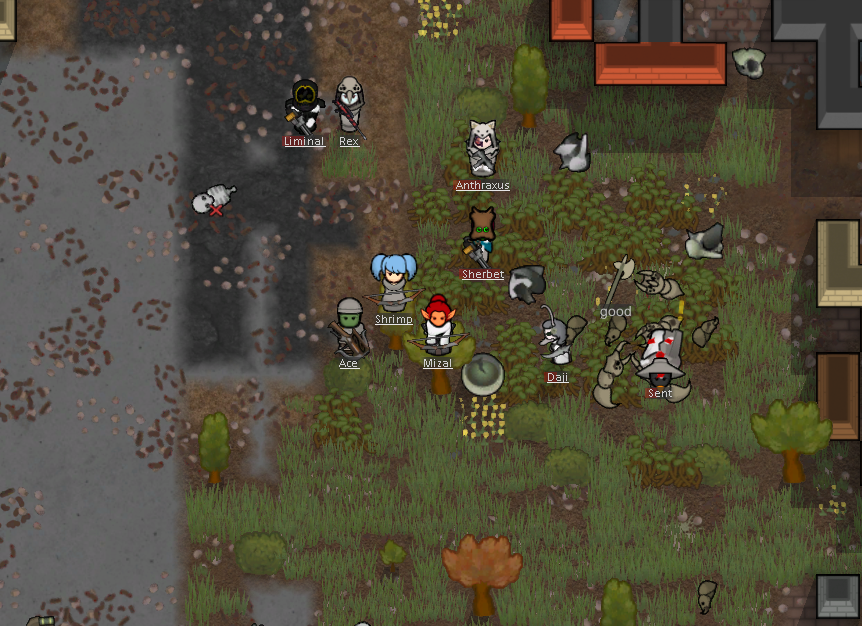This screenshot has width=862, height=626.
Task: Select the colonist named Rex
Action: pyautogui.click(x=349, y=106)
